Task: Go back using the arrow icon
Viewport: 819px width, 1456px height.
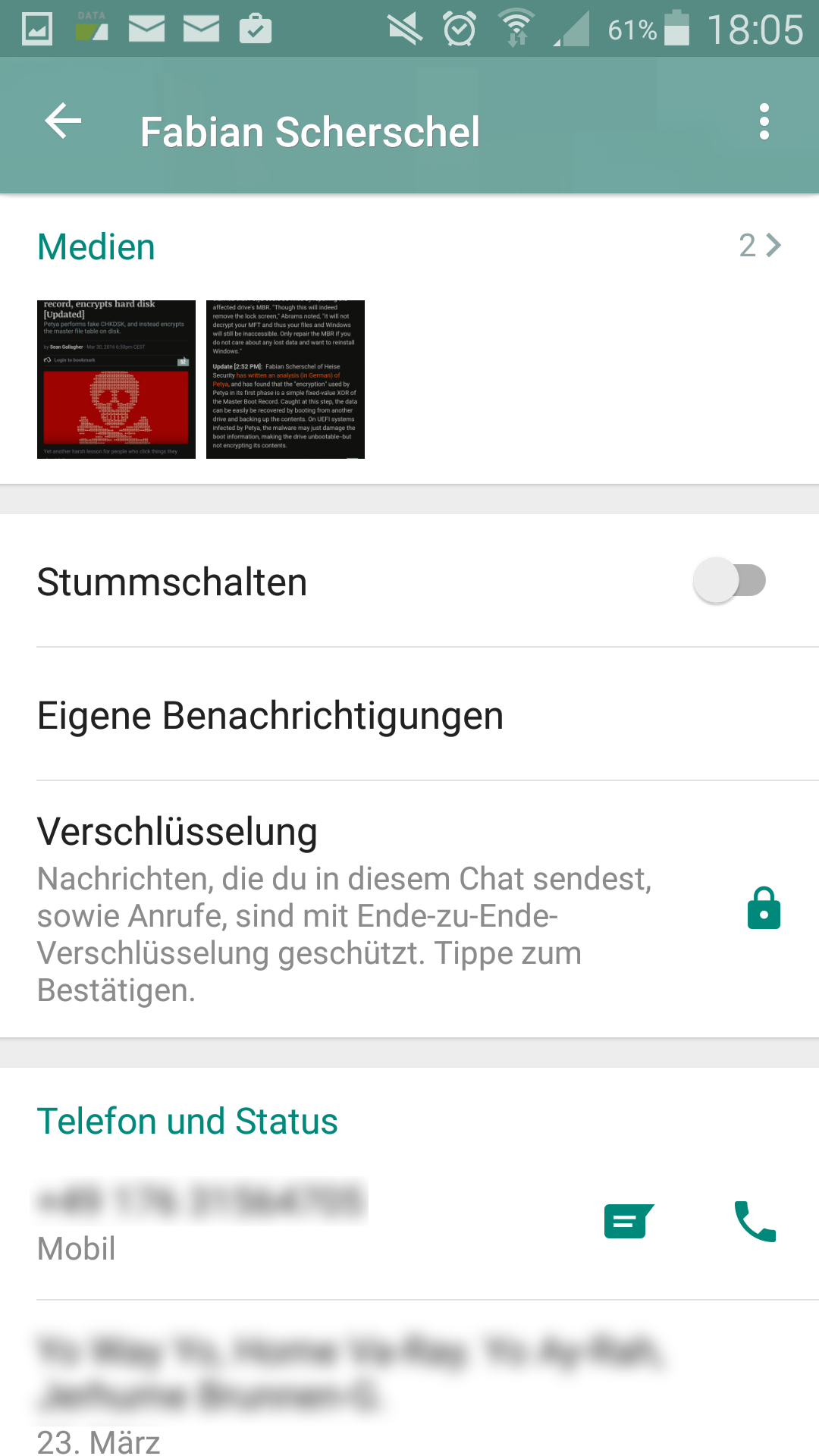Action: click(x=63, y=122)
